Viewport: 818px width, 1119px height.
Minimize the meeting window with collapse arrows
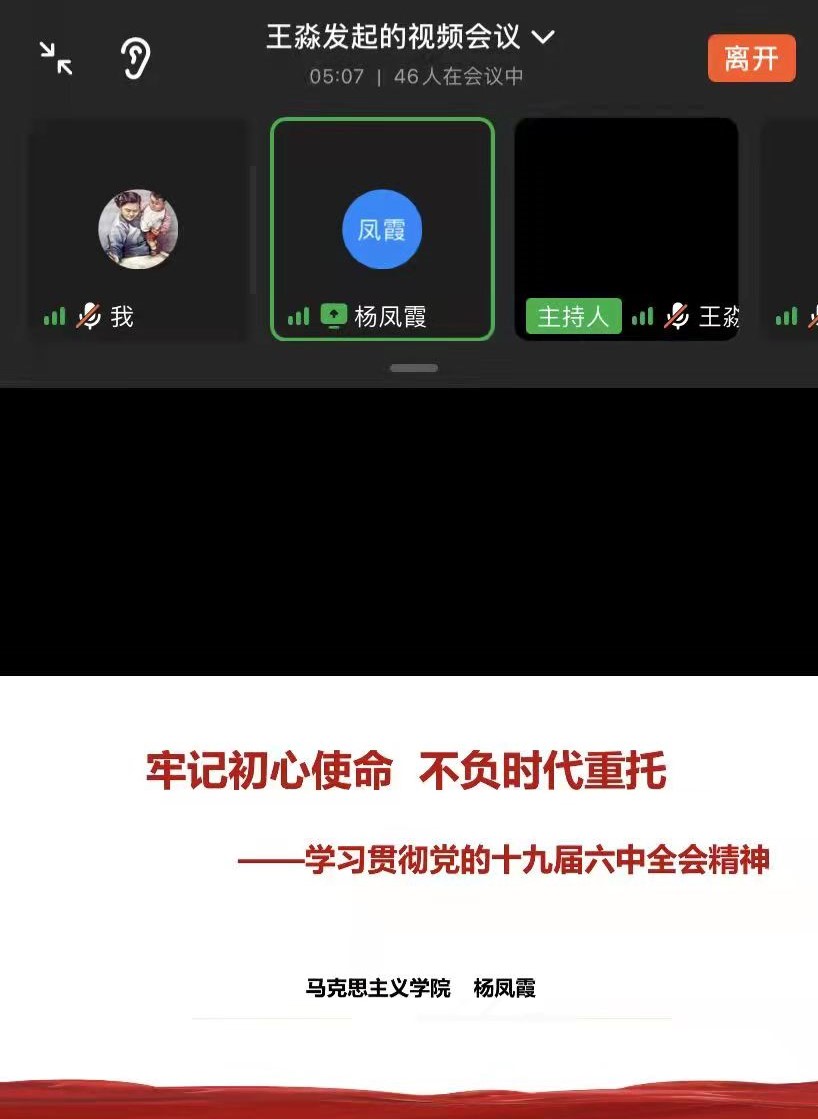(x=56, y=58)
